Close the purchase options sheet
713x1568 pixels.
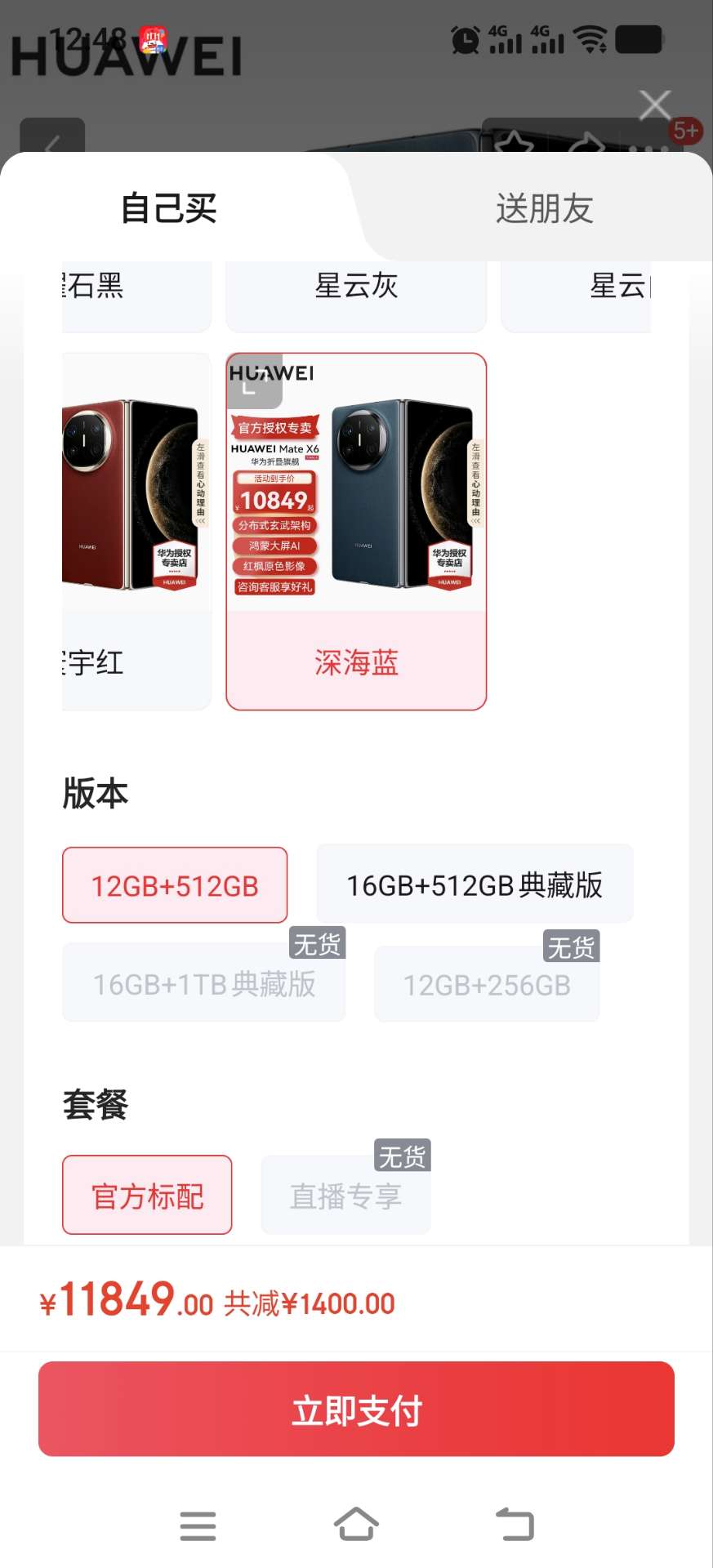click(x=654, y=105)
